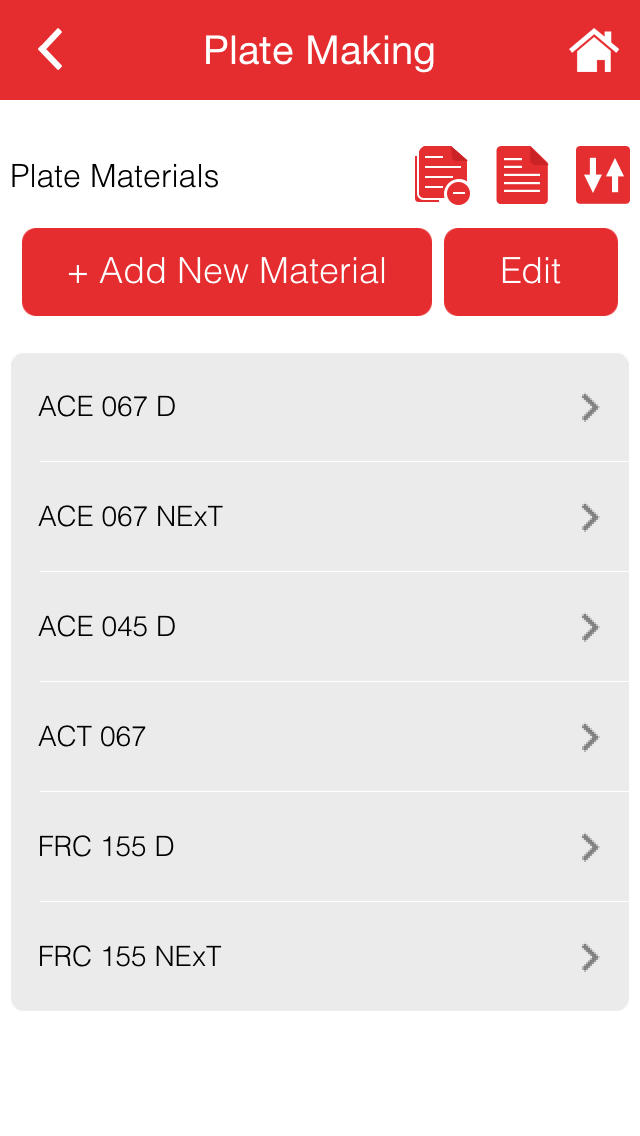Choose the FRC 155 NExT material
This screenshot has height=1136, width=640.
320,957
